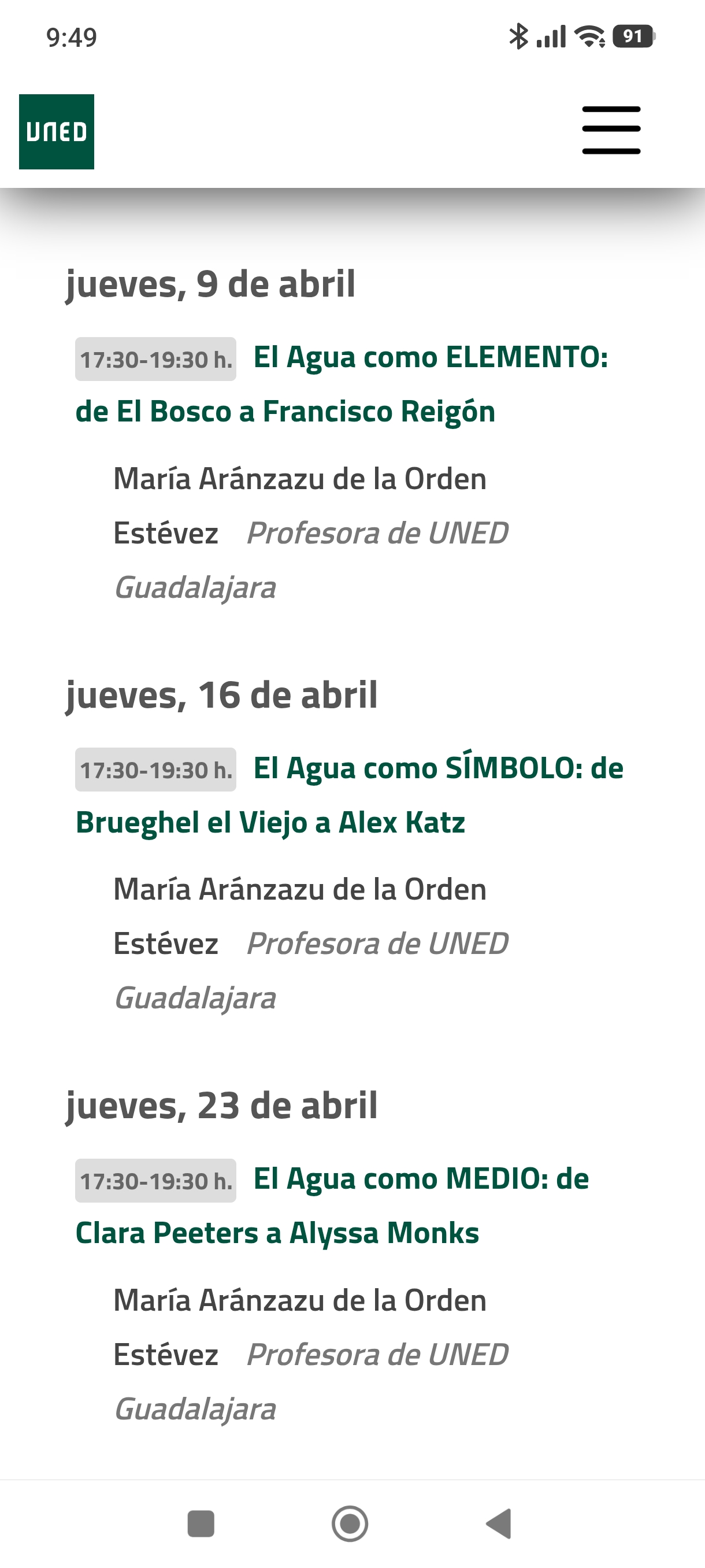Open the El Agua como ELEMENTO session link
Screen dimensions: 705x1568
click(429, 357)
